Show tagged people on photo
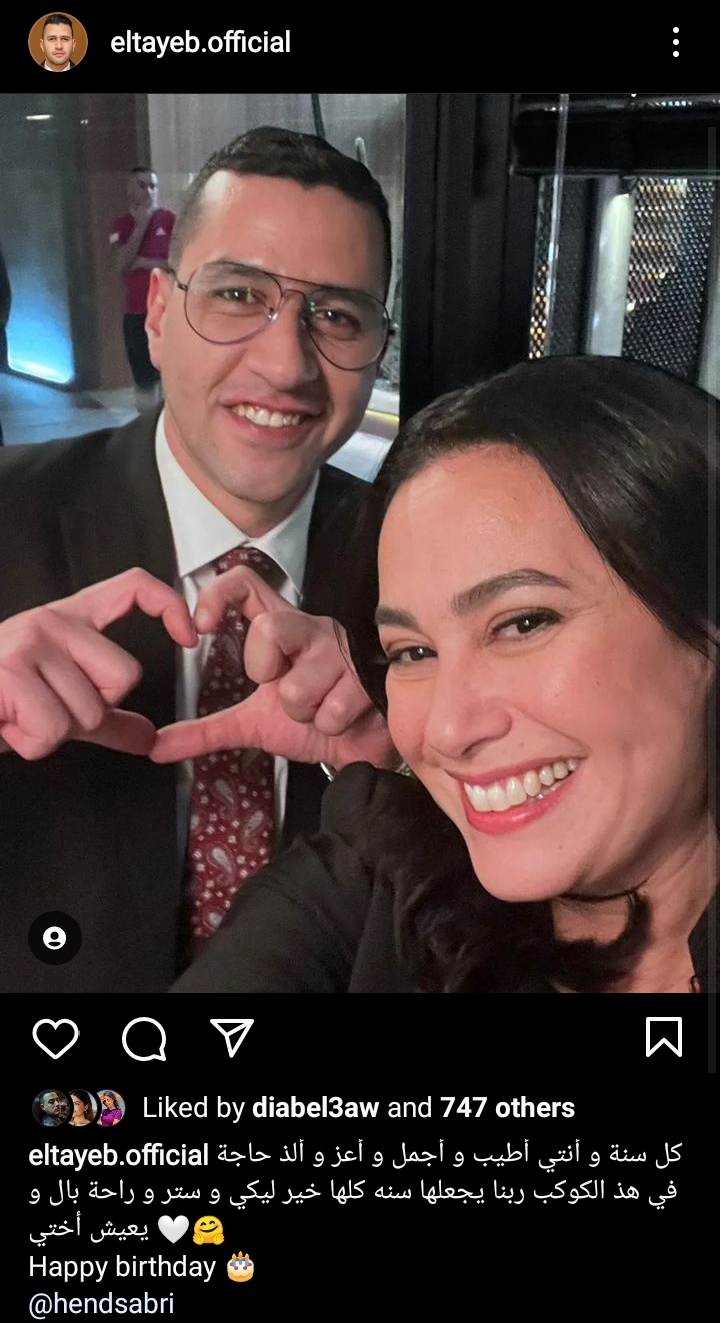The width and height of the screenshot is (720, 1323). tap(55, 938)
